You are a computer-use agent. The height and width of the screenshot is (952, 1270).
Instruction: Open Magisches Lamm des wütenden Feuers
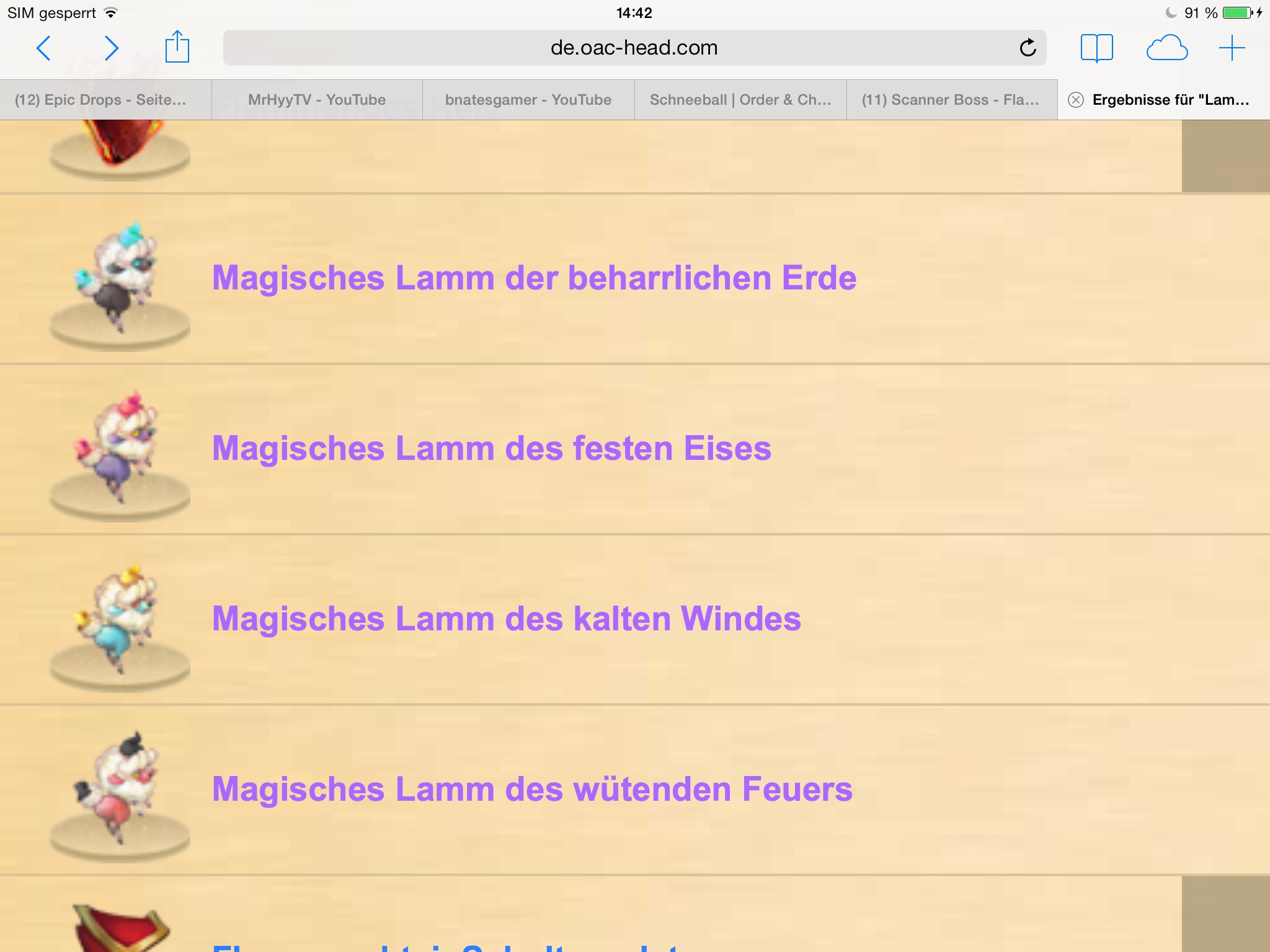532,789
